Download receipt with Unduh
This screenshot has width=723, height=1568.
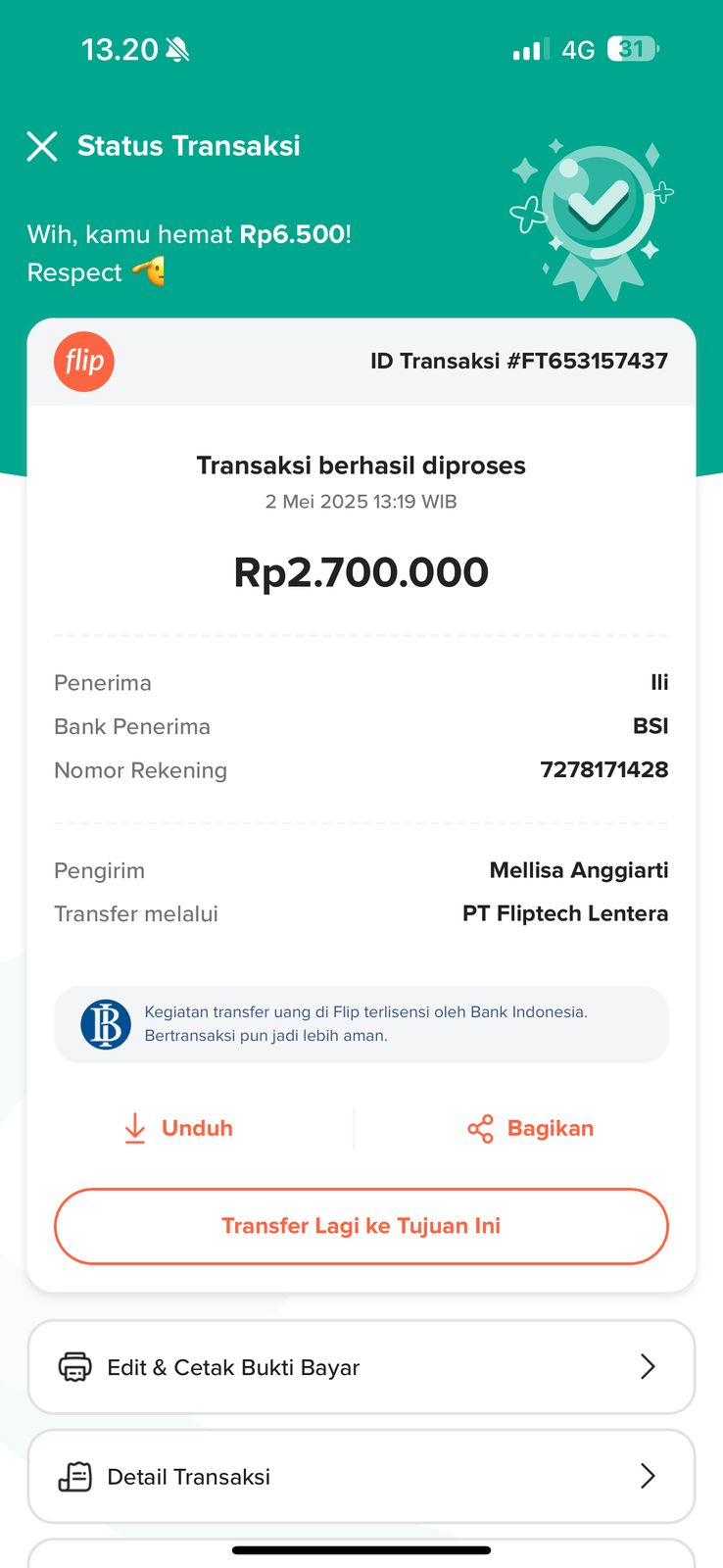point(178,1128)
